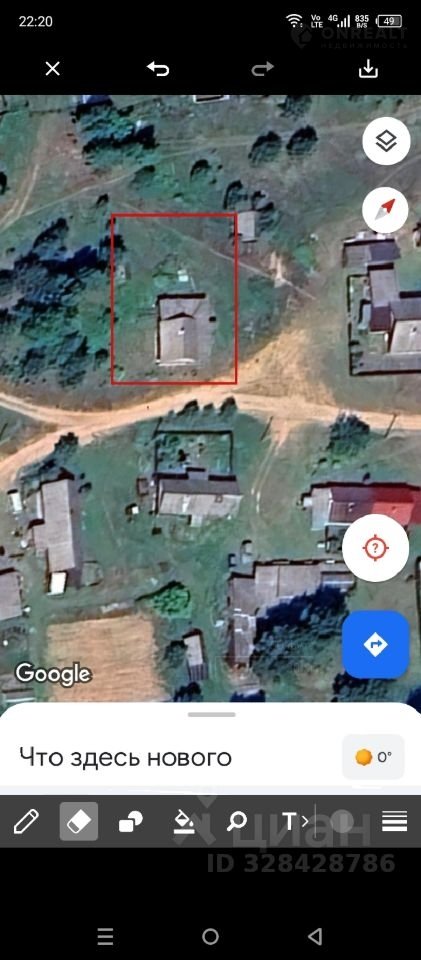Add text with the T tool
The image size is (421, 960).
click(x=289, y=821)
